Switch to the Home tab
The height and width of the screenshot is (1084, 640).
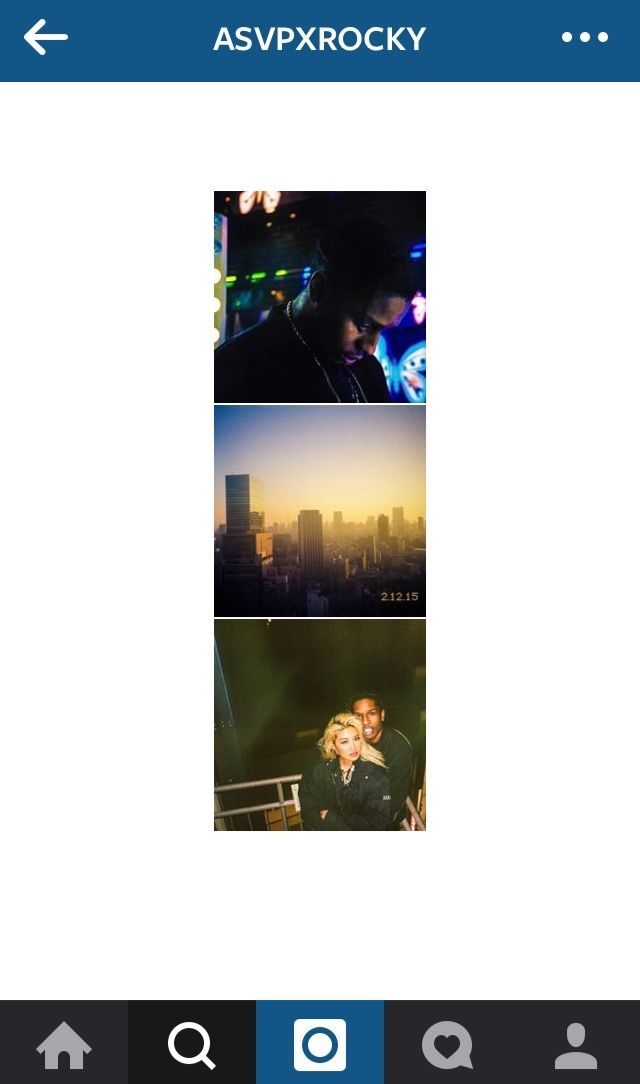(64, 1045)
